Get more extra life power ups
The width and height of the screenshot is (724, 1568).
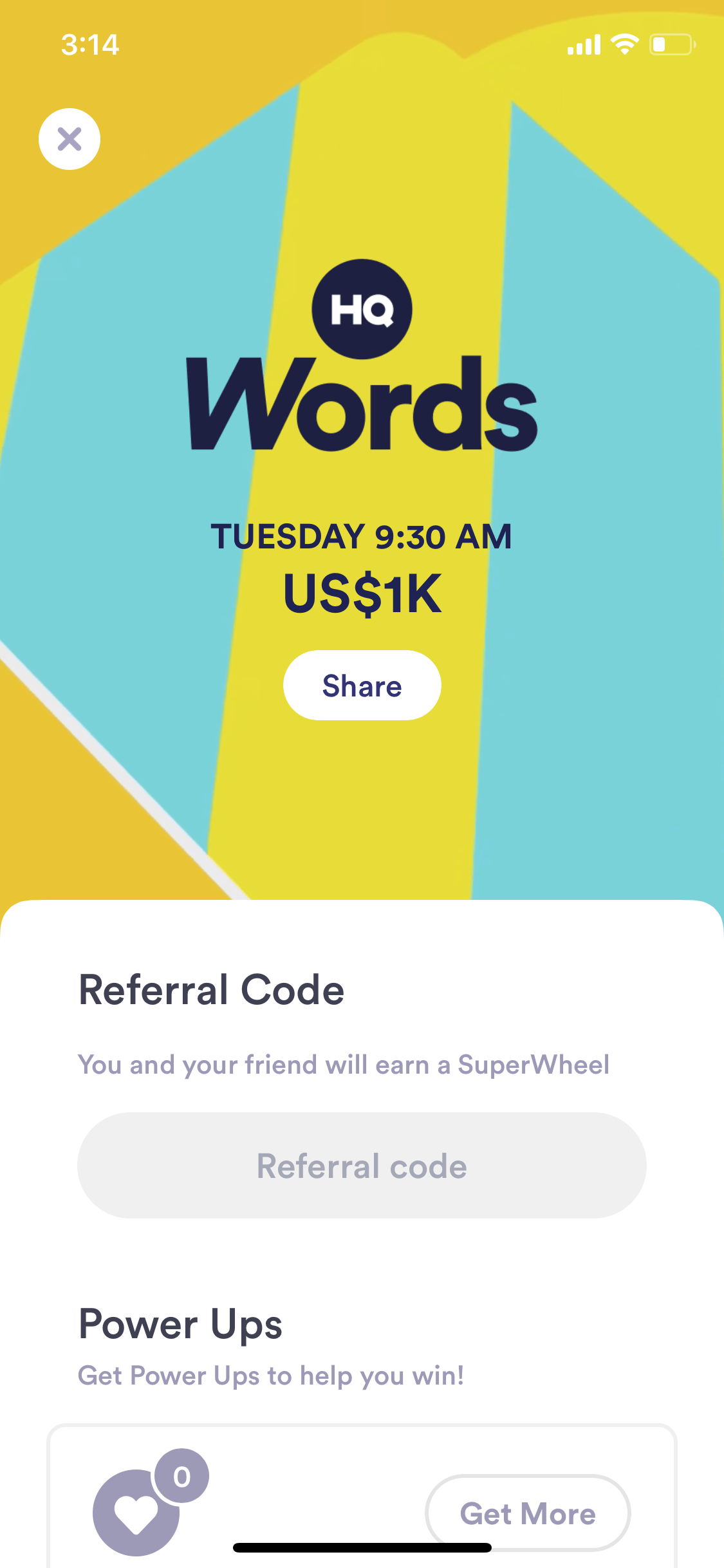pos(528,1513)
